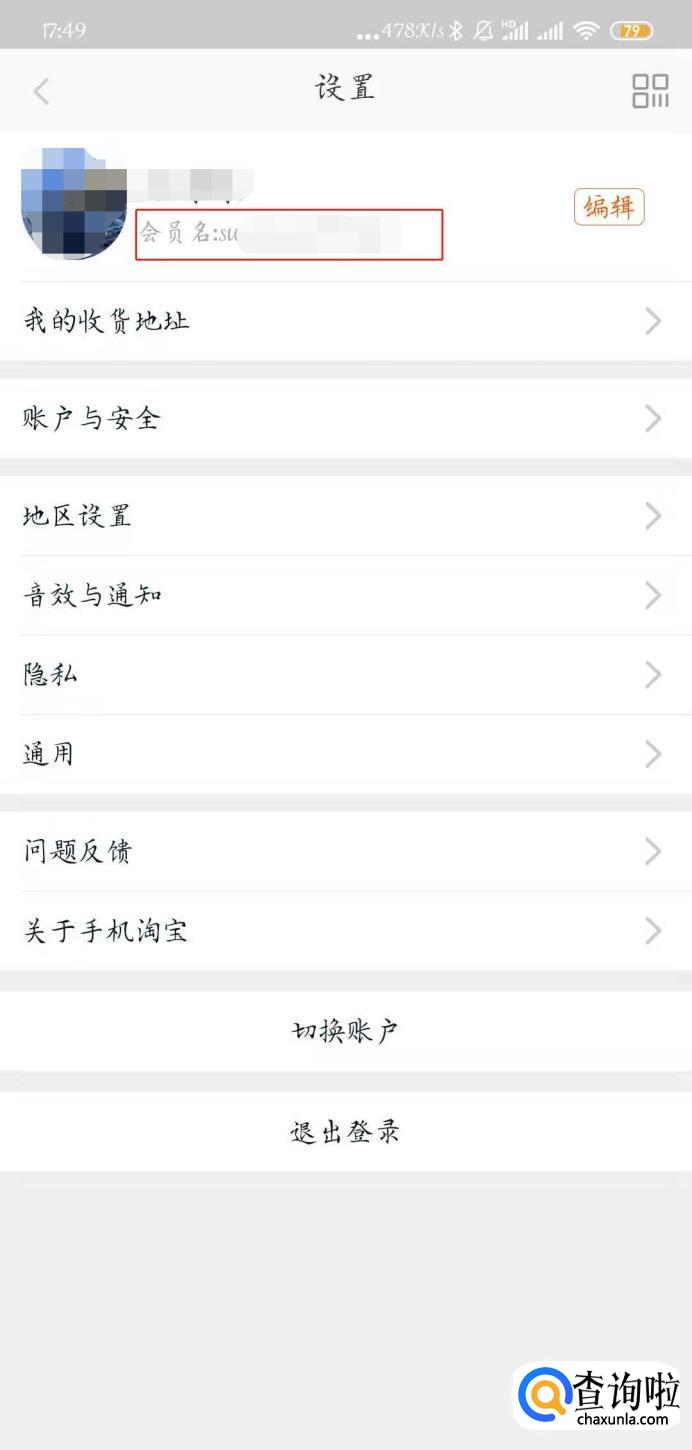Open the QR code scanner icon
692x1450 pixels.
(x=650, y=91)
